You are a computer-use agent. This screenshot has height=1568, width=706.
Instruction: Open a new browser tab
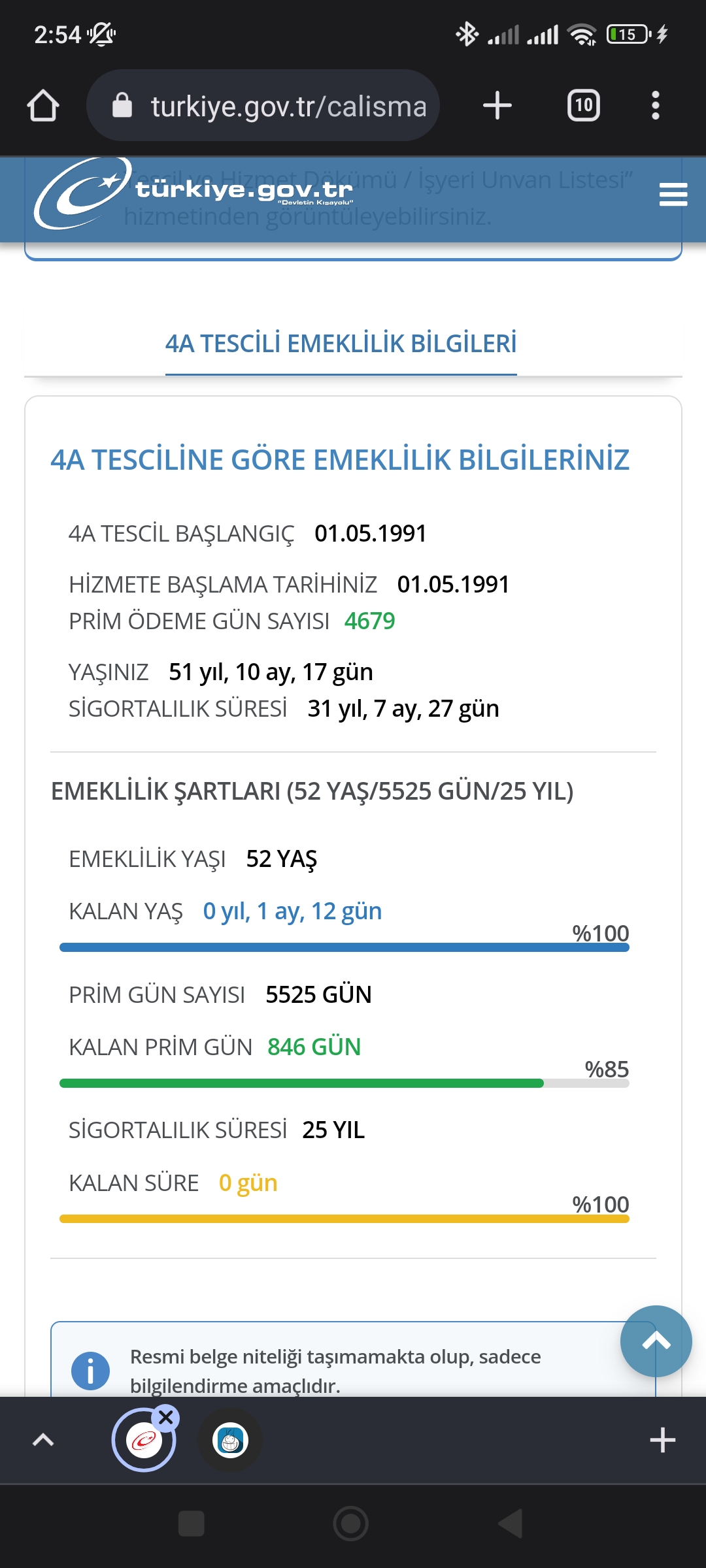point(497,106)
